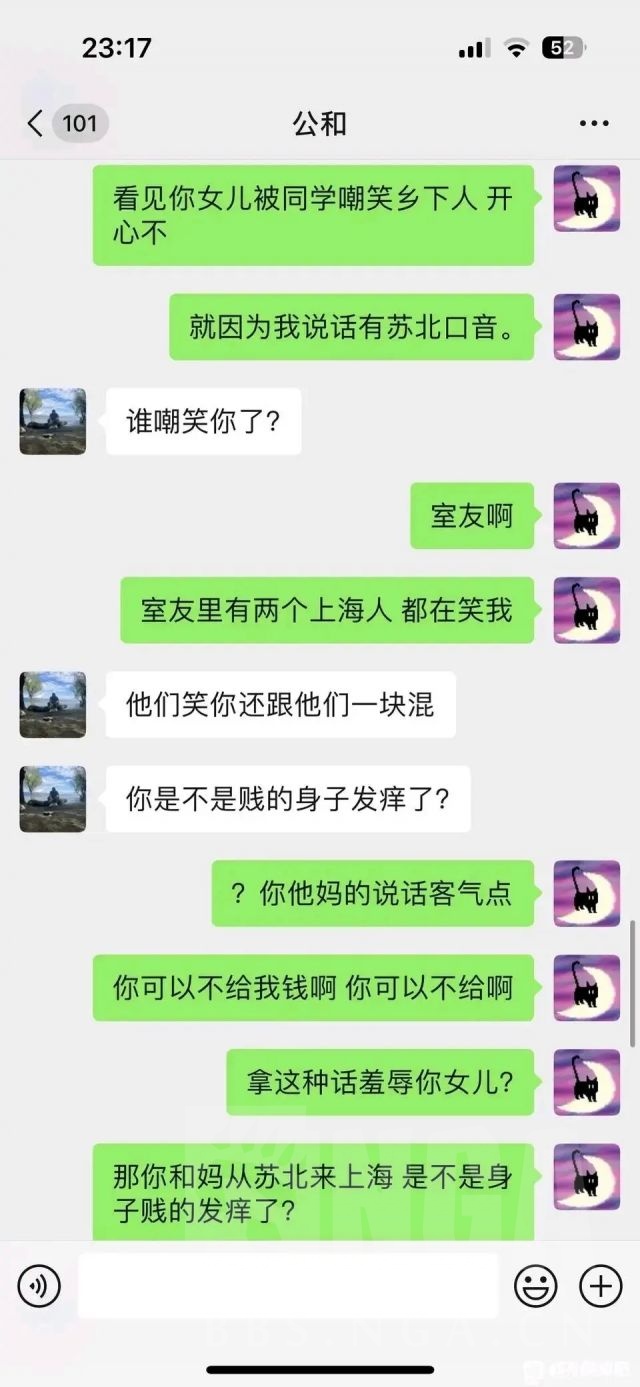Switch to voice message input
The image size is (640, 1387).
[x=39, y=1285]
